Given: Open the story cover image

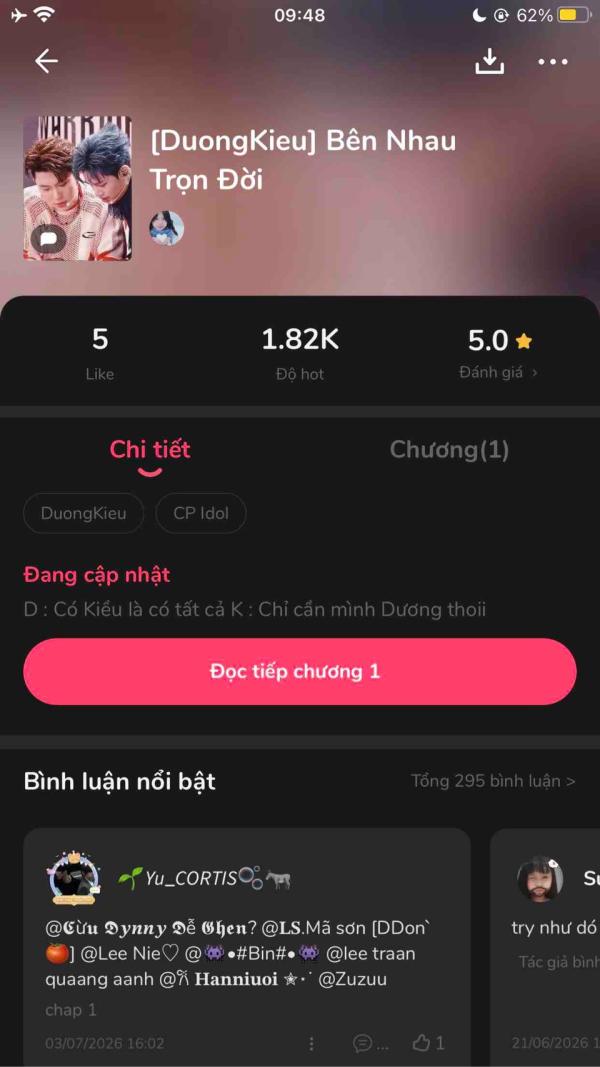Looking at the screenshot, I should (x=77, y=188).
